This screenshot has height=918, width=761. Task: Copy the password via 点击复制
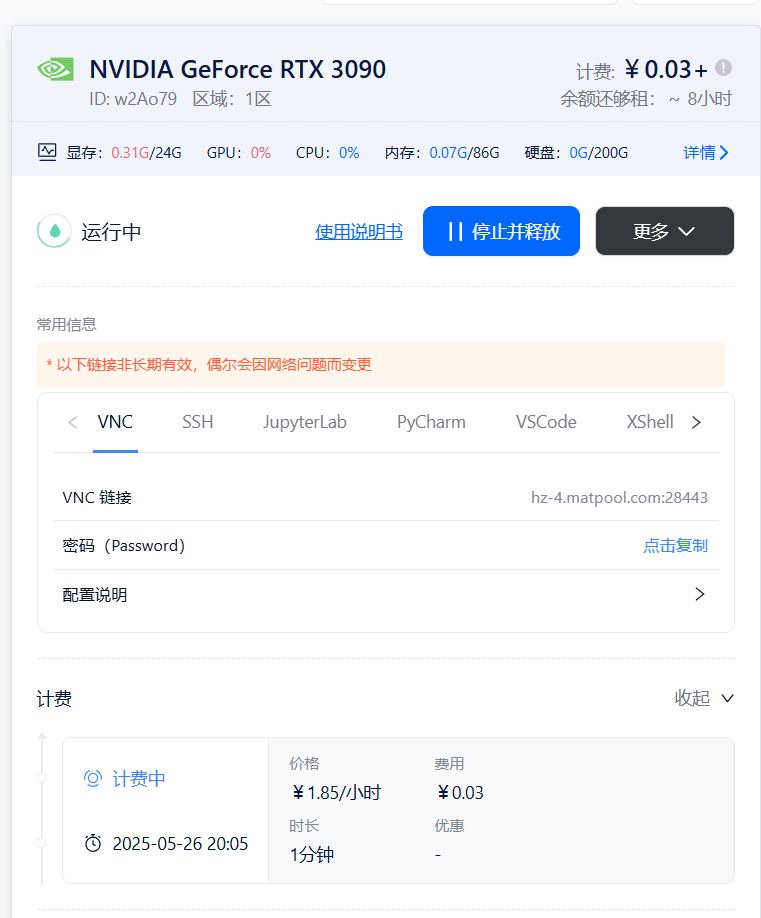(x=675, y=546)
